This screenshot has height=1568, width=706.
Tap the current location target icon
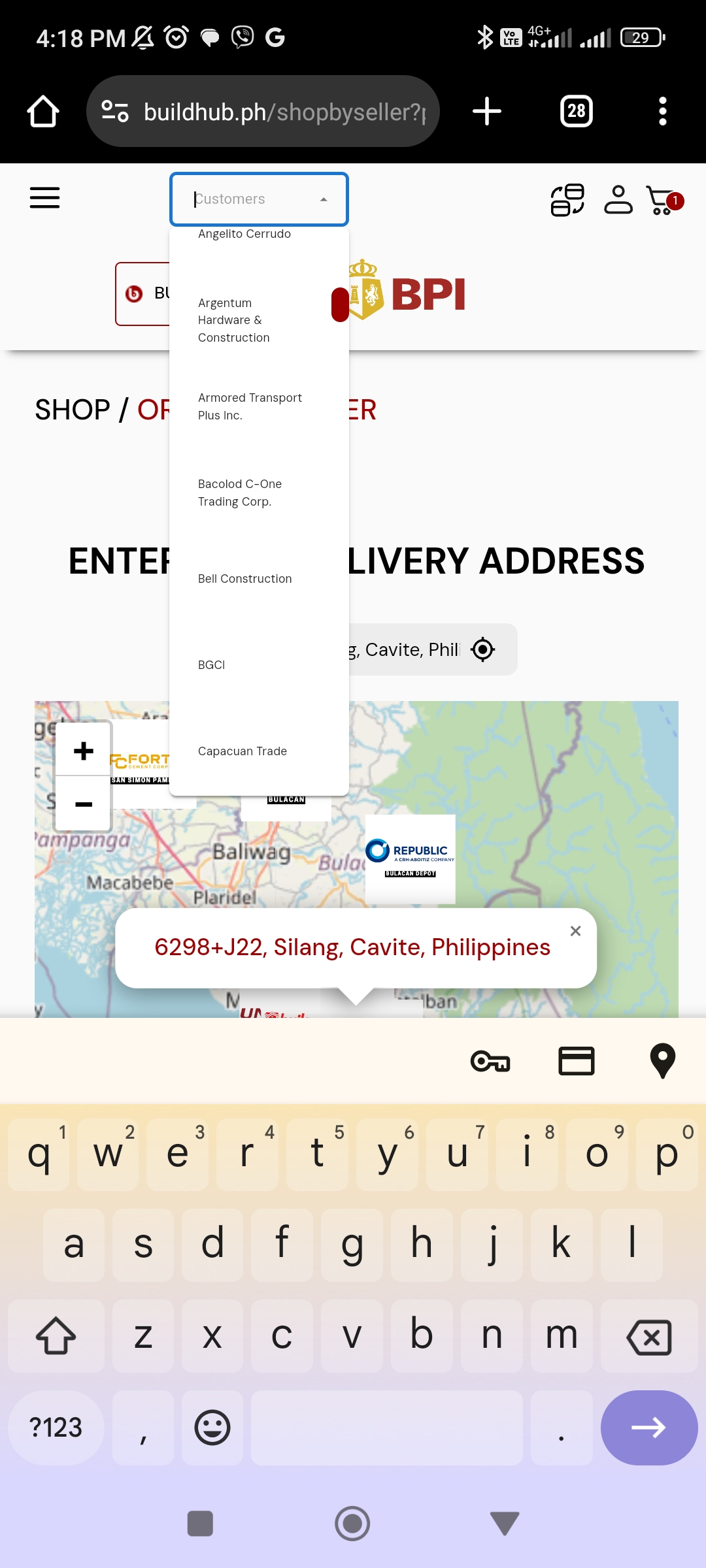(x=483, y=649)
